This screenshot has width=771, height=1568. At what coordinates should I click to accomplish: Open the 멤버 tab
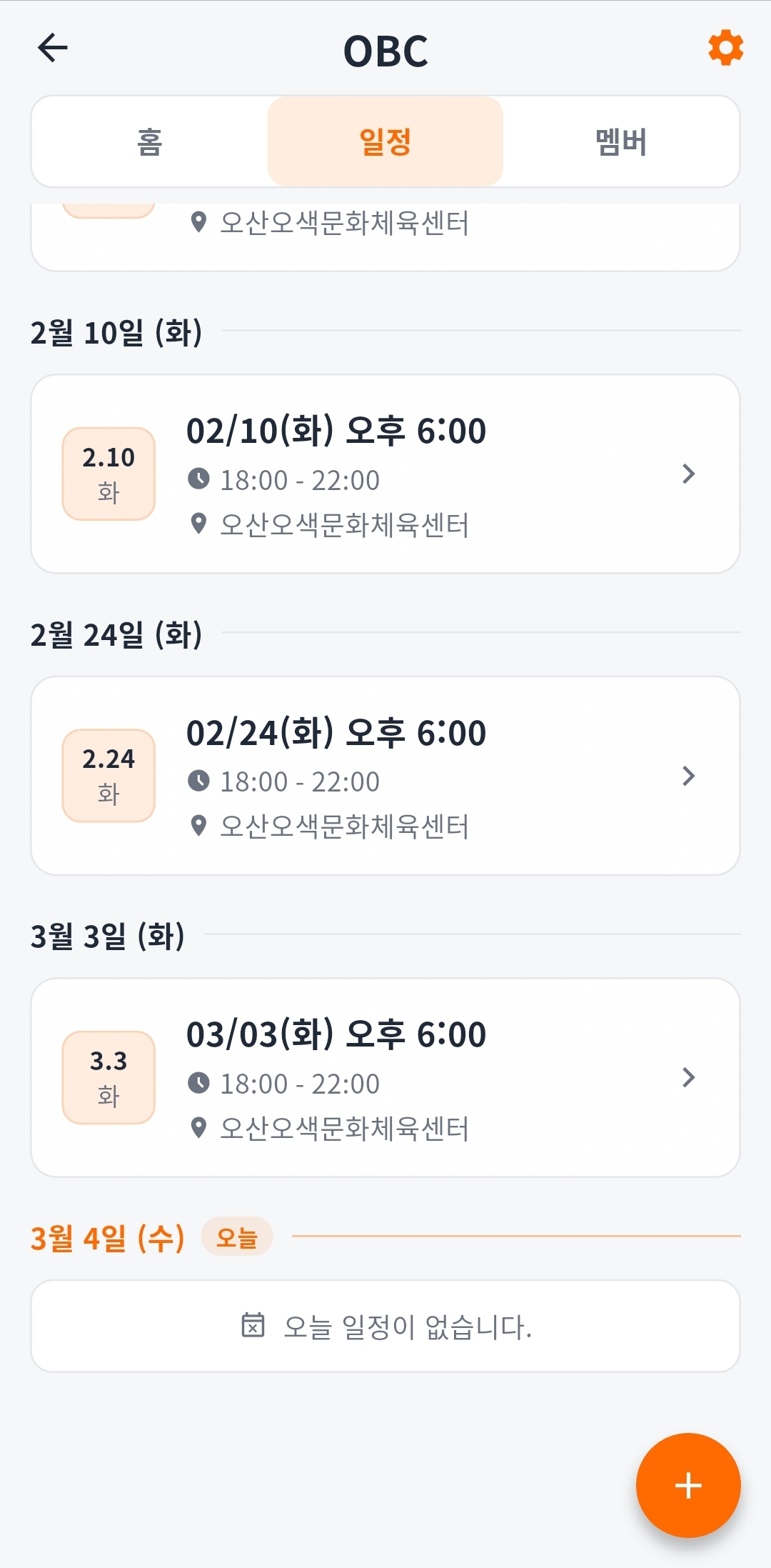(x=623, y=141)
